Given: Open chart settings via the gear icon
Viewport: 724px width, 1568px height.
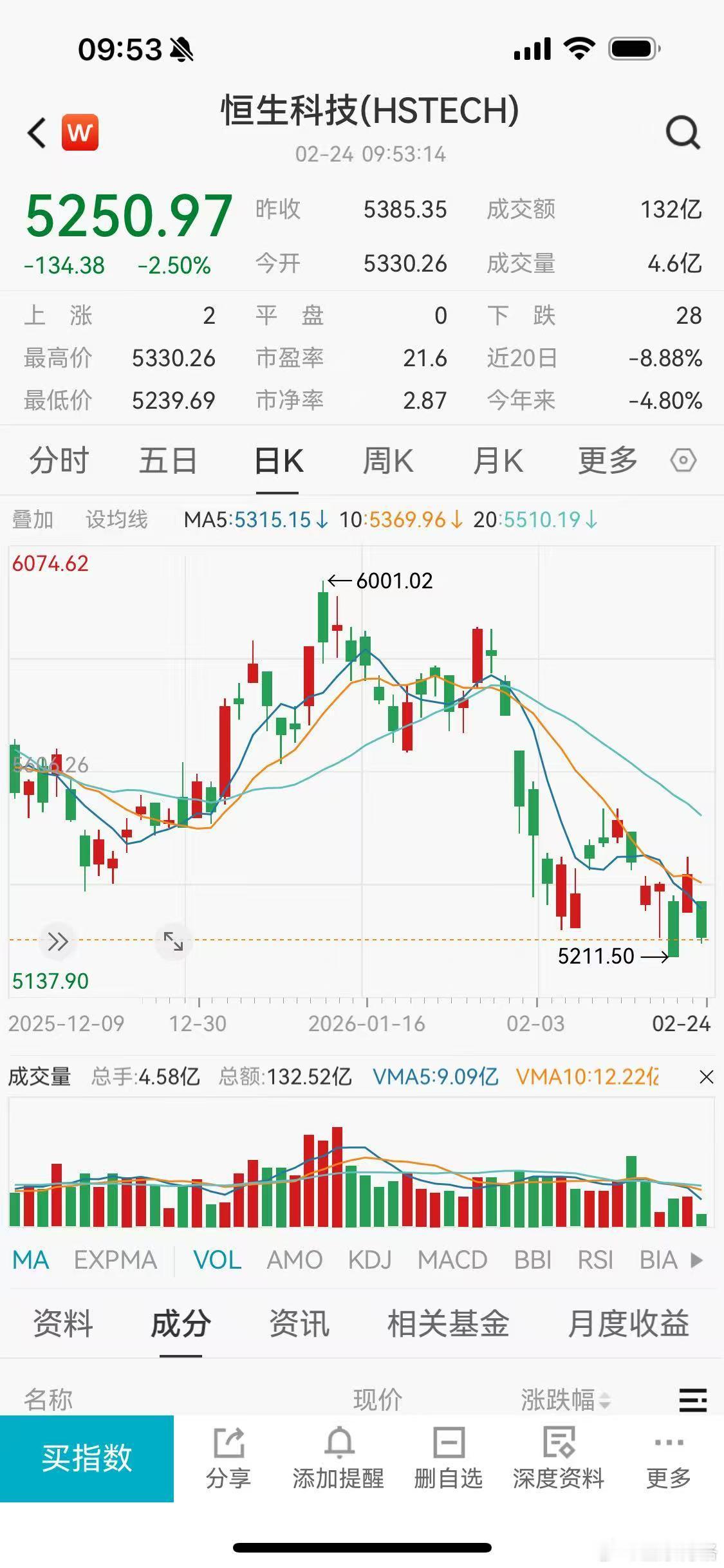Looking at the screenshot, I should (x=683, y=460).
